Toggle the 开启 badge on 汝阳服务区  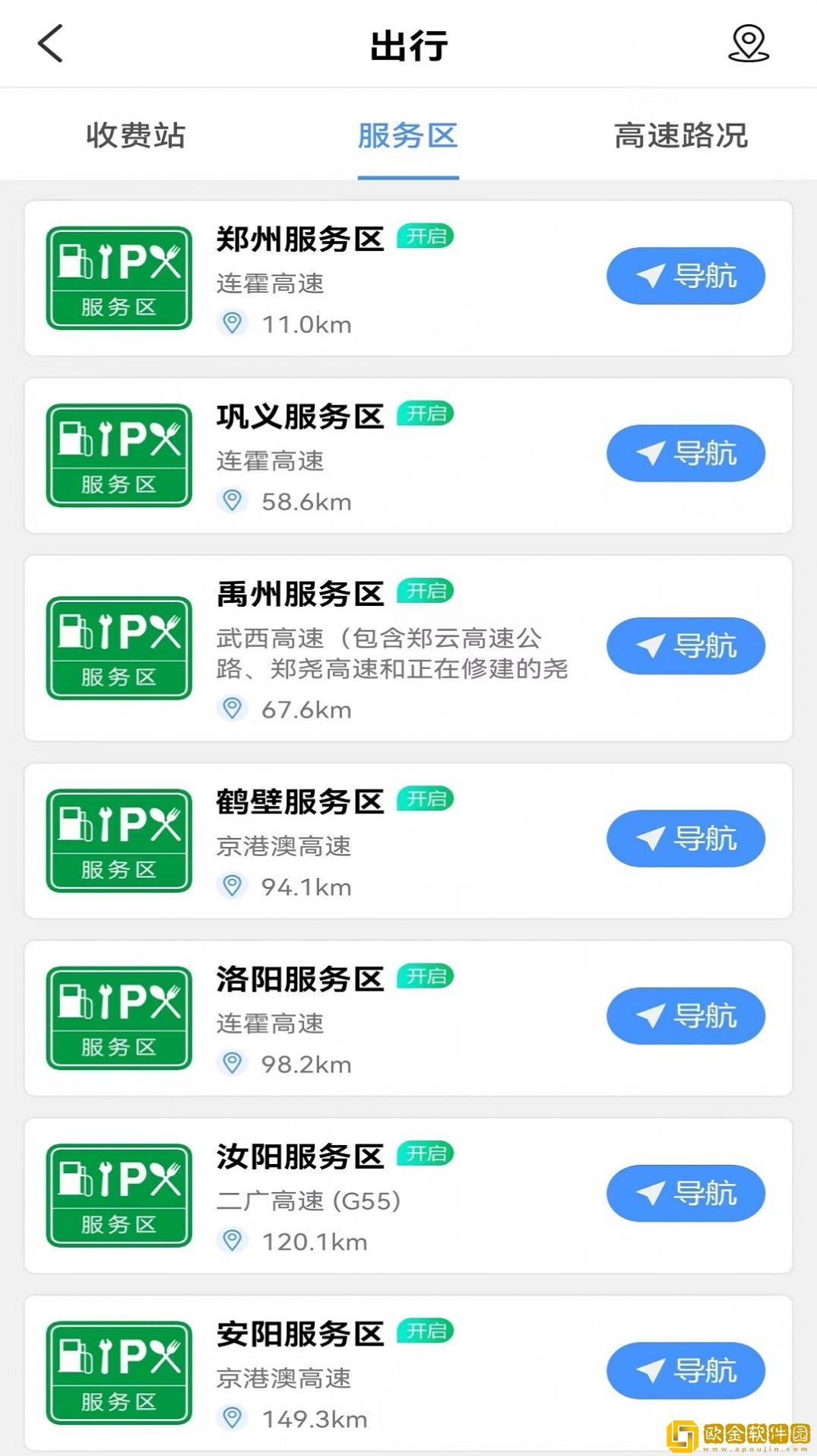pyautogui.click(x=426, y=1155)
